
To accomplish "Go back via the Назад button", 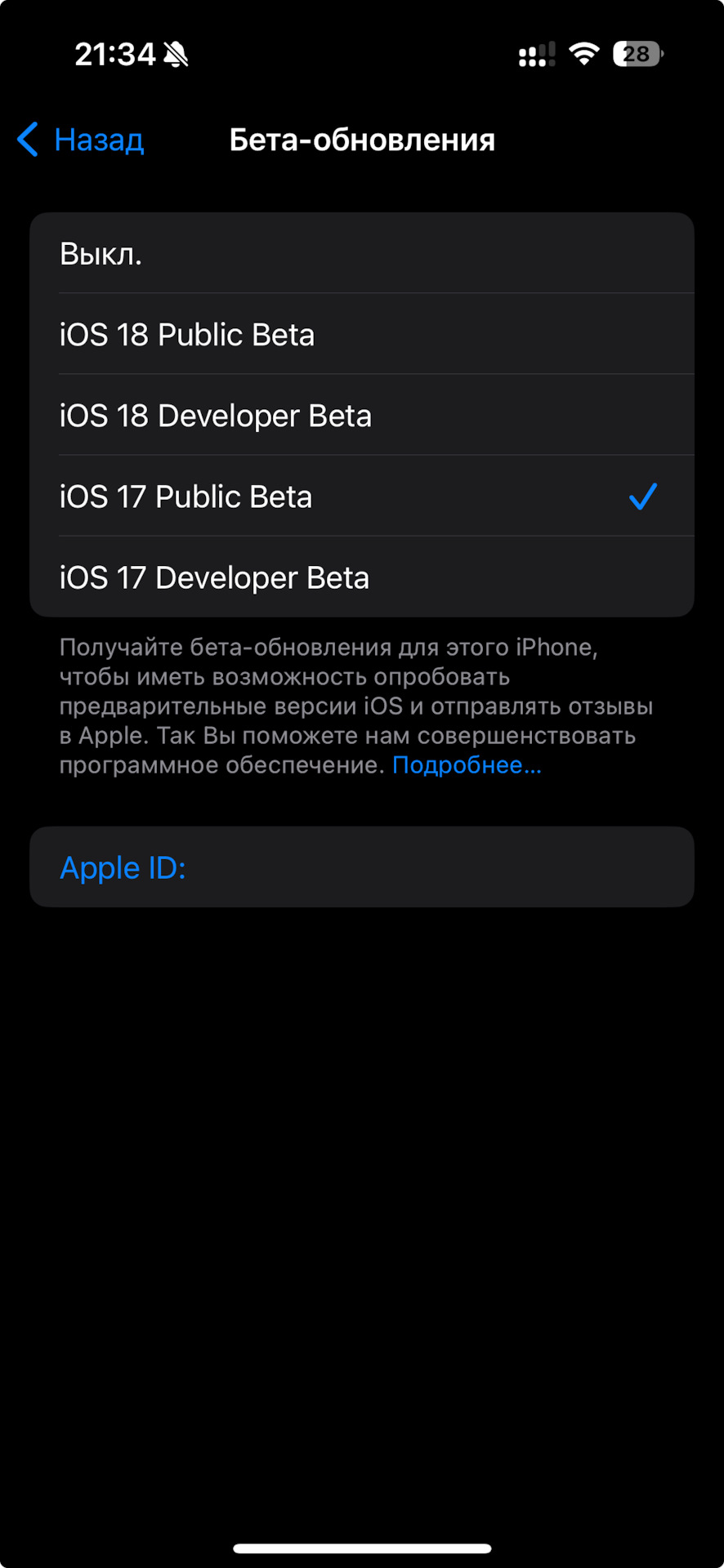I will 82,140.
